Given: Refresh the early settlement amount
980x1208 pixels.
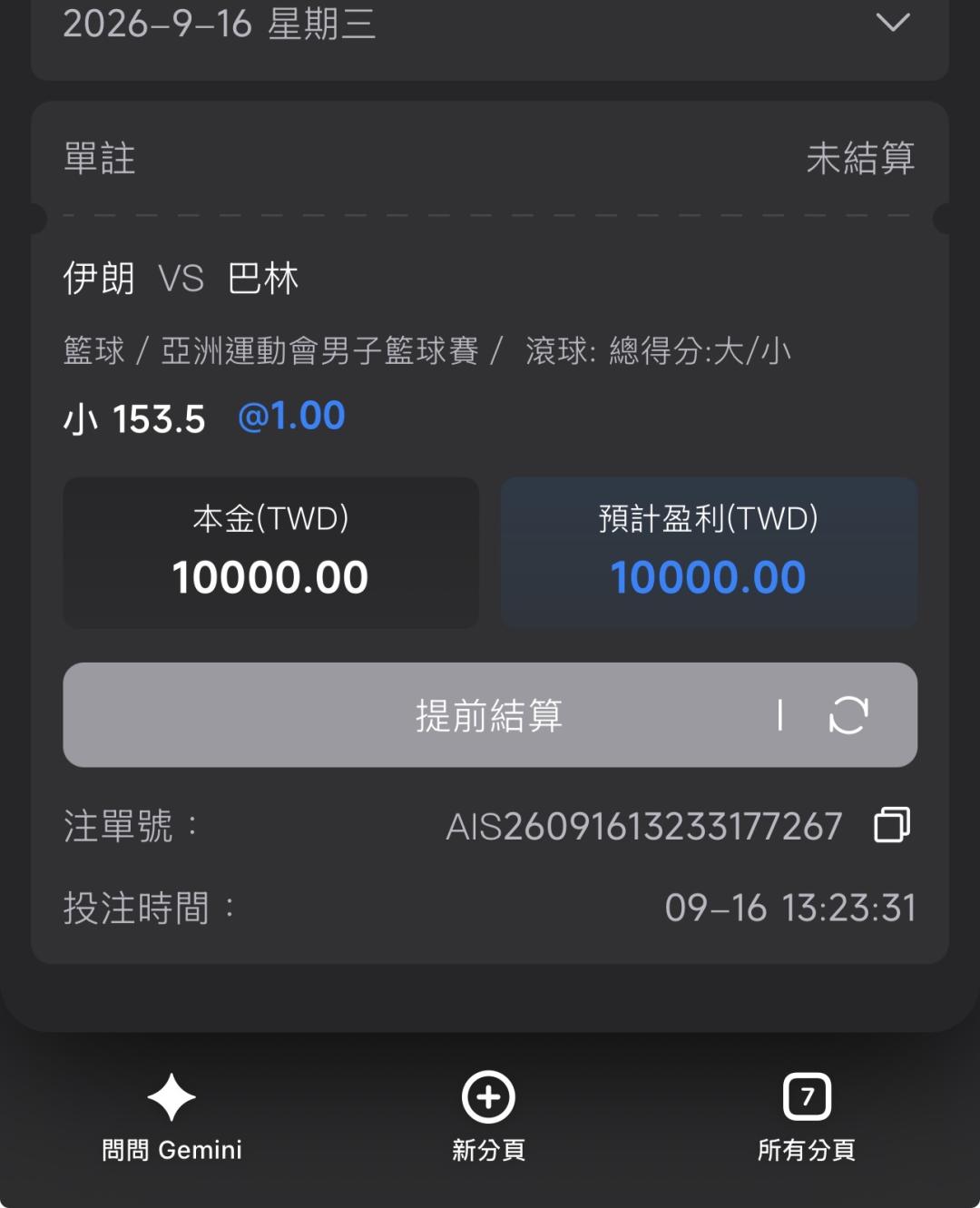Looking at the screenshot, I should tap(848, 715).
